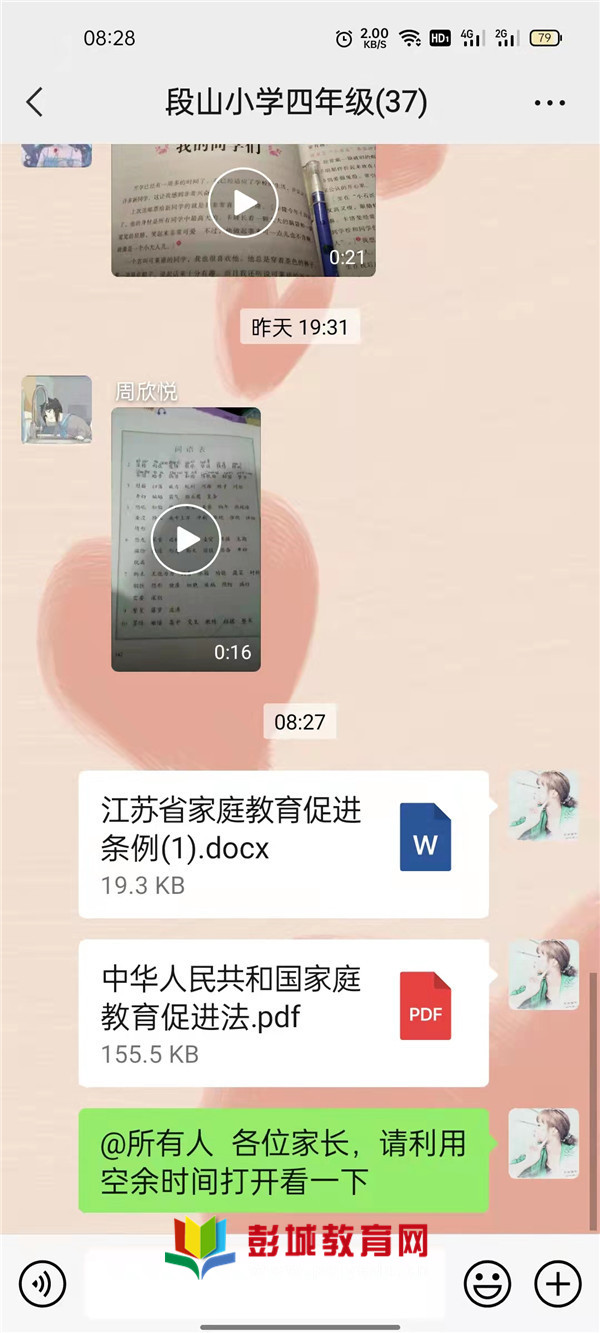Switch to voice message input
Screen dimensions: 600x1333
pyautogui.click(x=42, y=1283)
